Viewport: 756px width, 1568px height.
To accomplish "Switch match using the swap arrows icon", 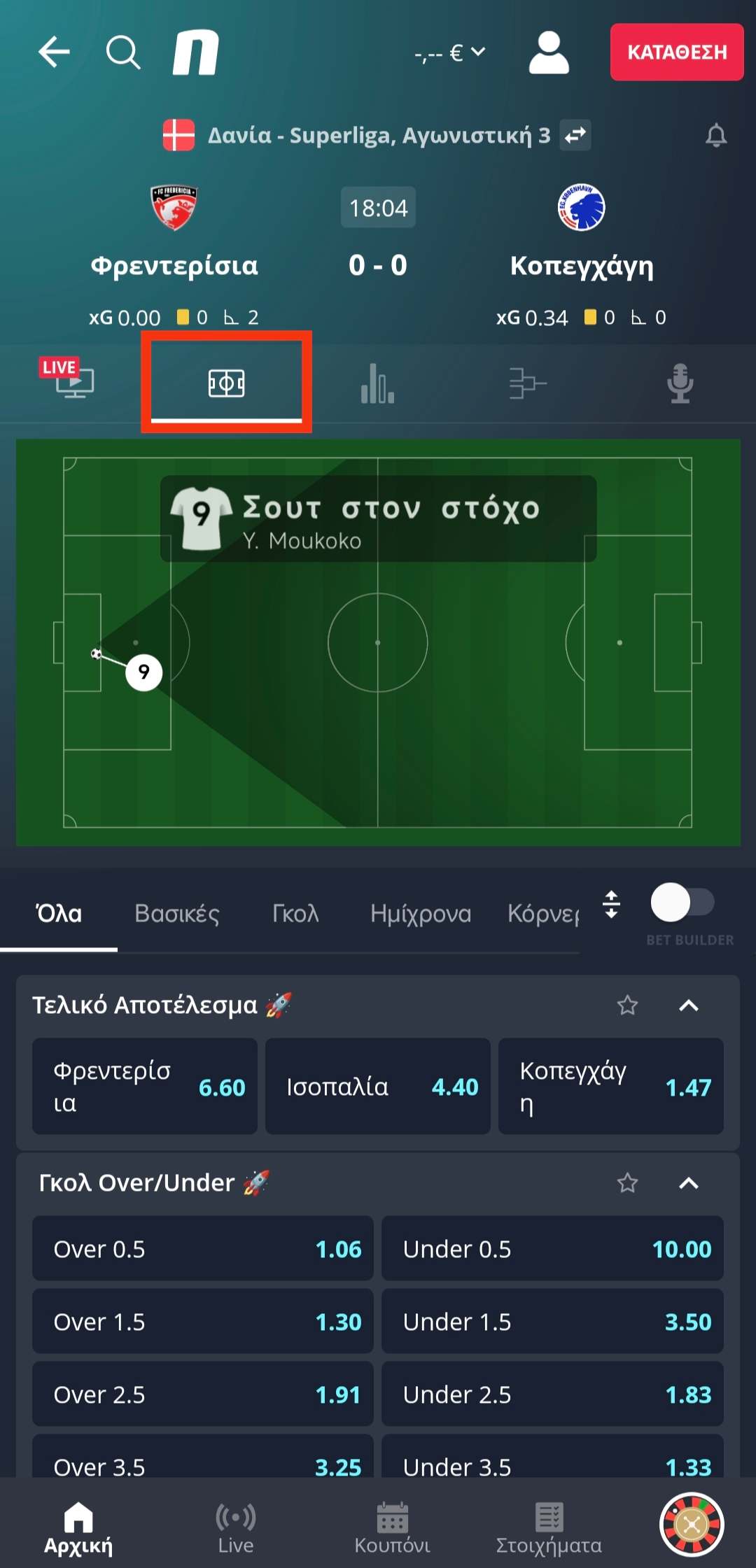I will (x=575, y=135).
